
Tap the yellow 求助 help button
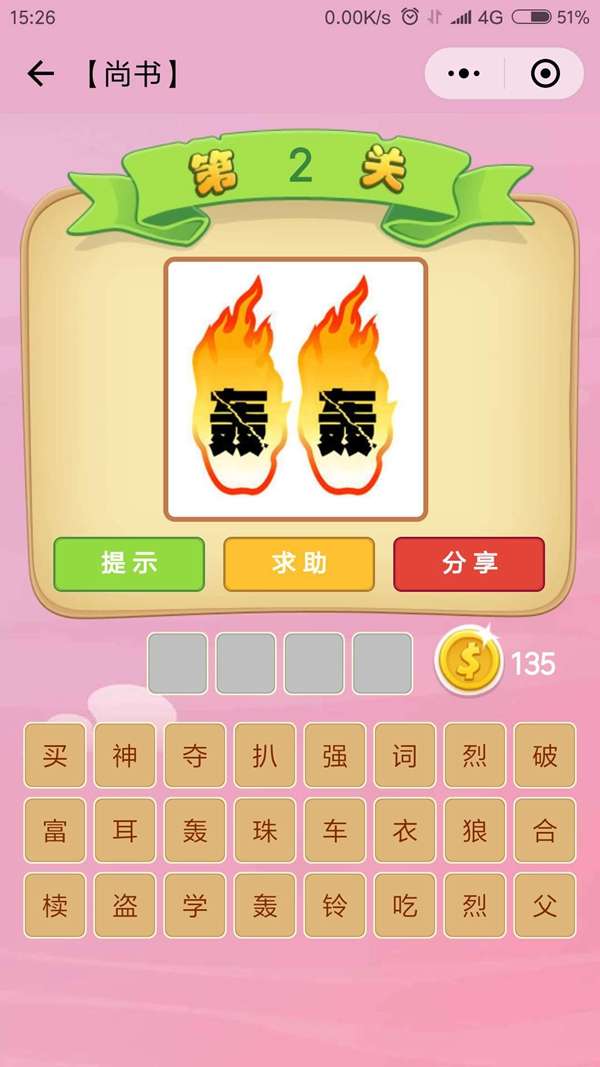(299, 563)
